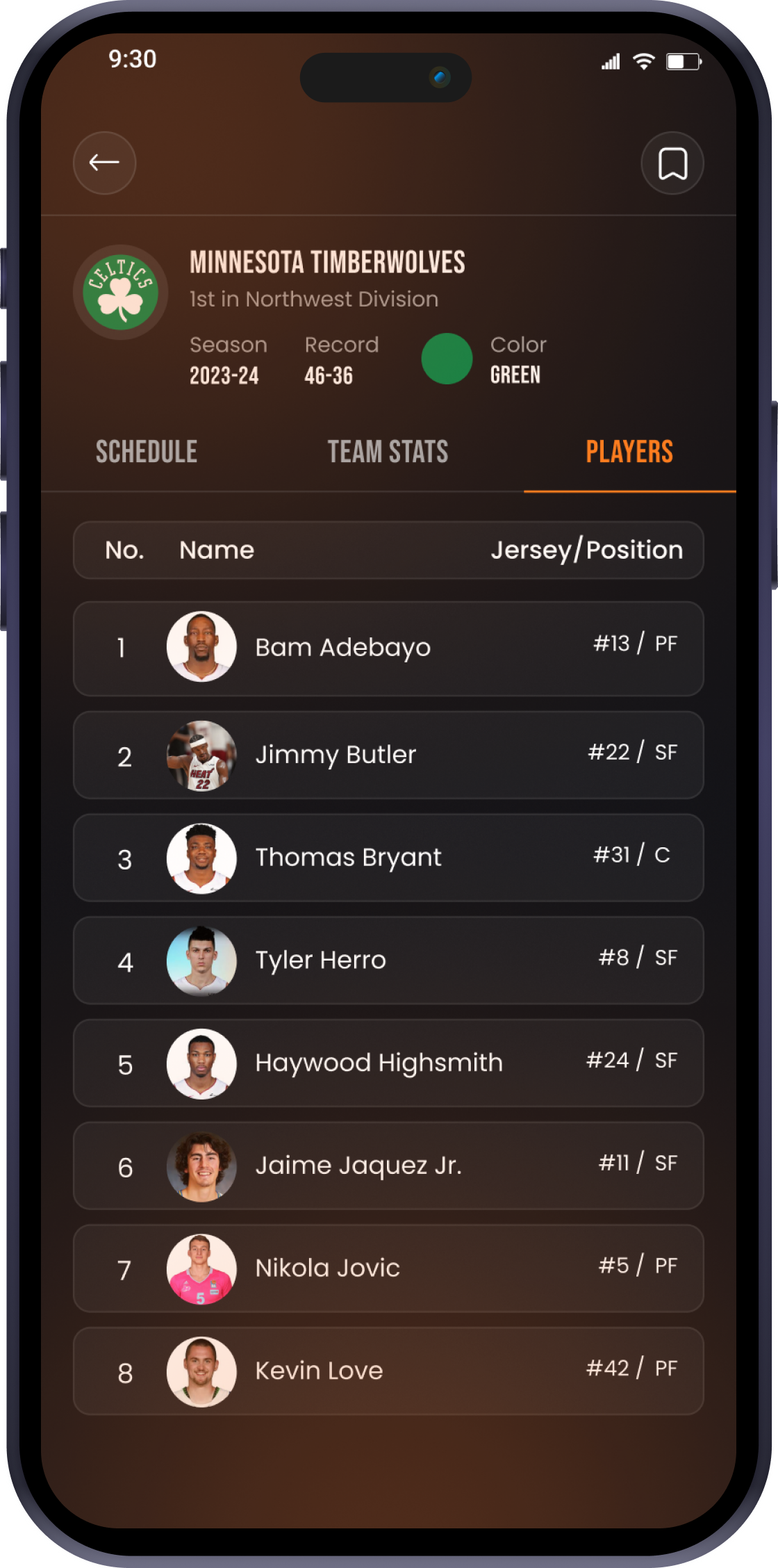
Task: Tap the Thomas Bryant row
Action: 388,858
